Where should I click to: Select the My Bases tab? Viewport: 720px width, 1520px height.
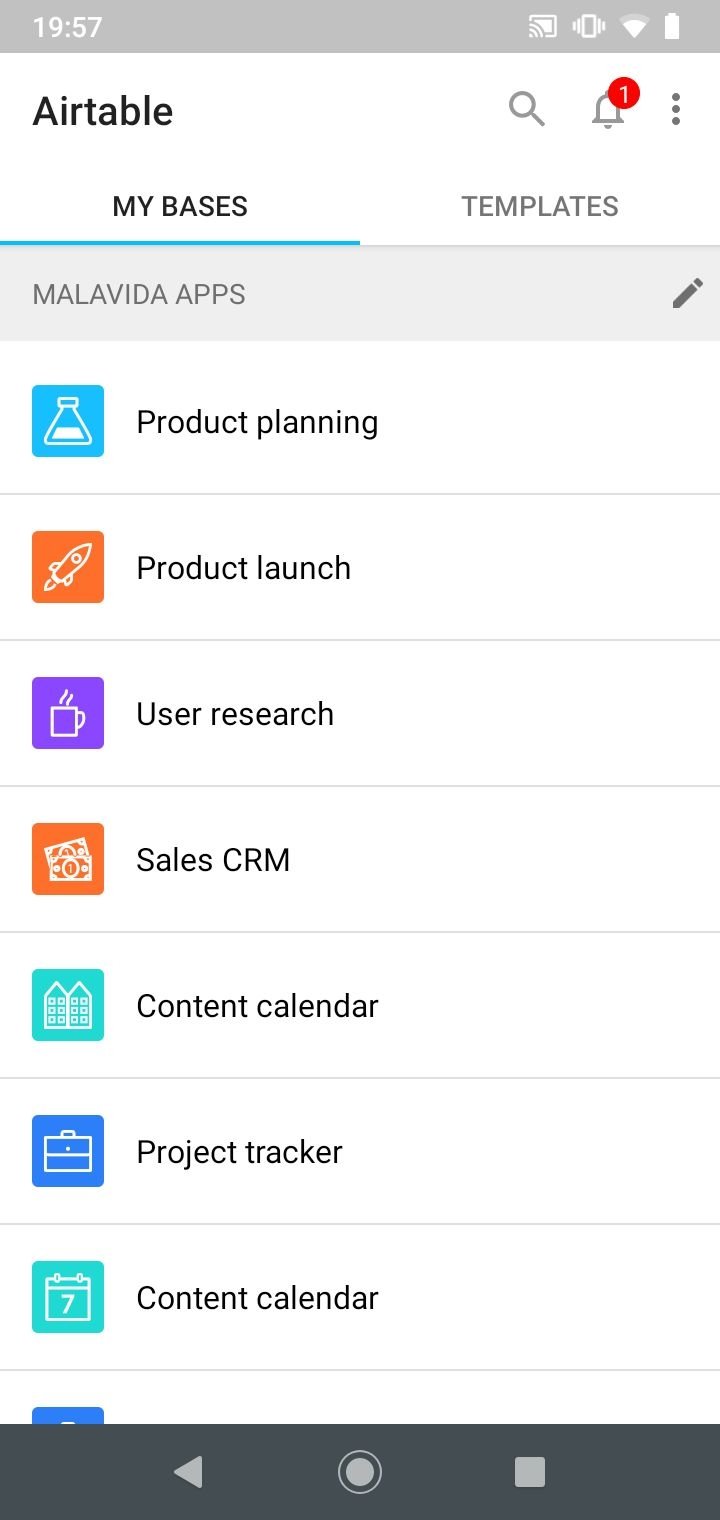[x=180, y=206]
